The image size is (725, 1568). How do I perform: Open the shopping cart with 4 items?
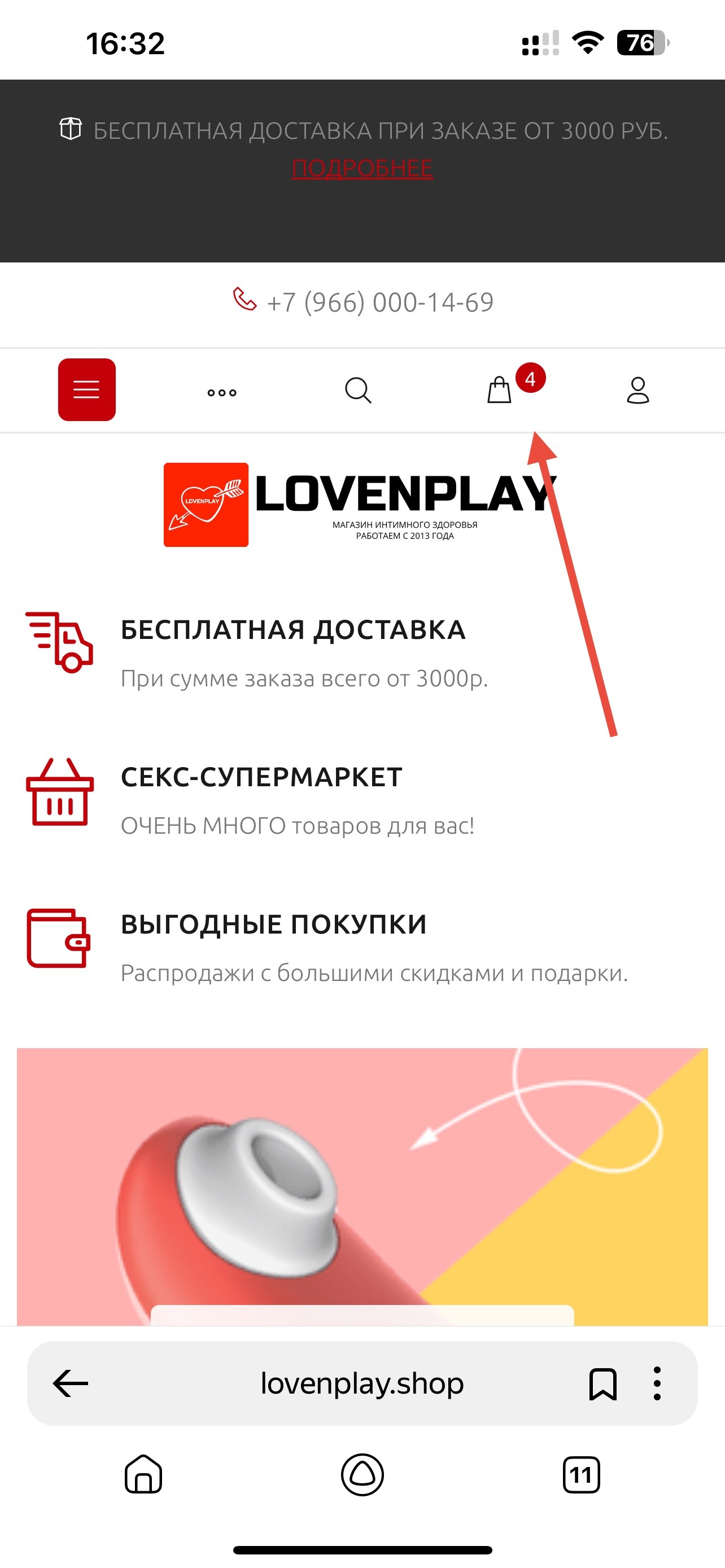tap(500, 390)
